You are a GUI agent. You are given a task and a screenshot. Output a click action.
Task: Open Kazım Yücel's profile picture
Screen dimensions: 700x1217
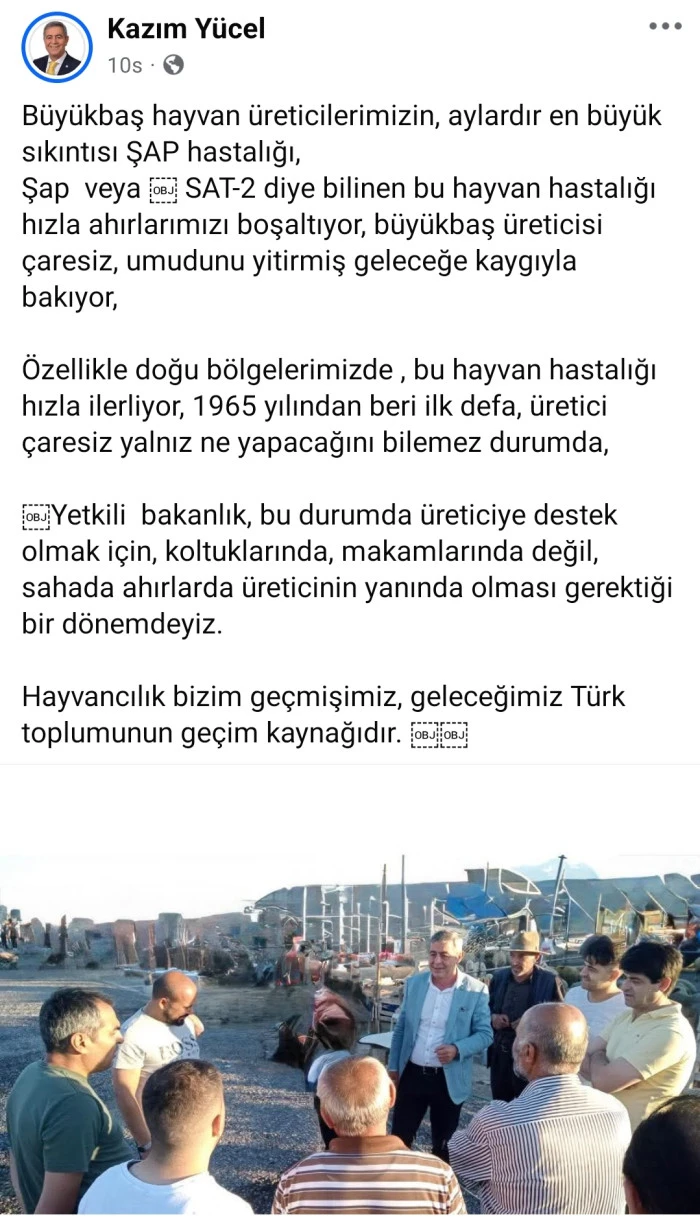tap(56, 47)
